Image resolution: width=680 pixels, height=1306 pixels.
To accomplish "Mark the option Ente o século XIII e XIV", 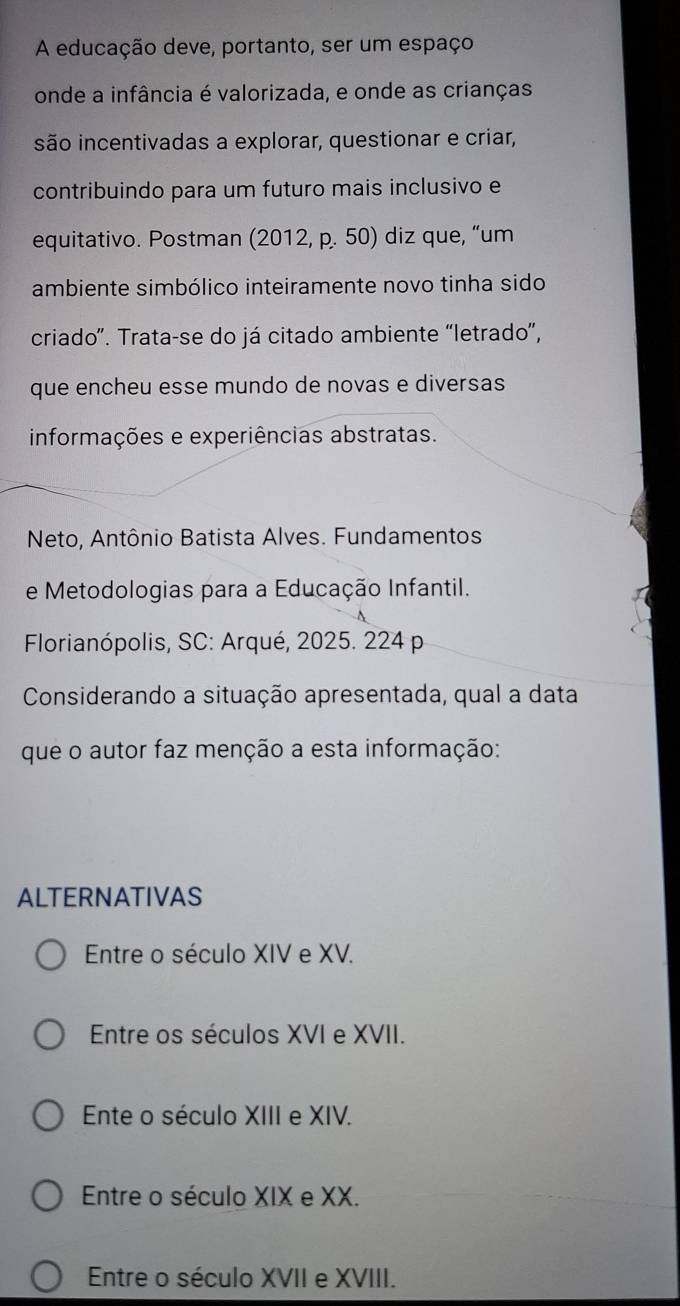I will [x=50, y=1115].
